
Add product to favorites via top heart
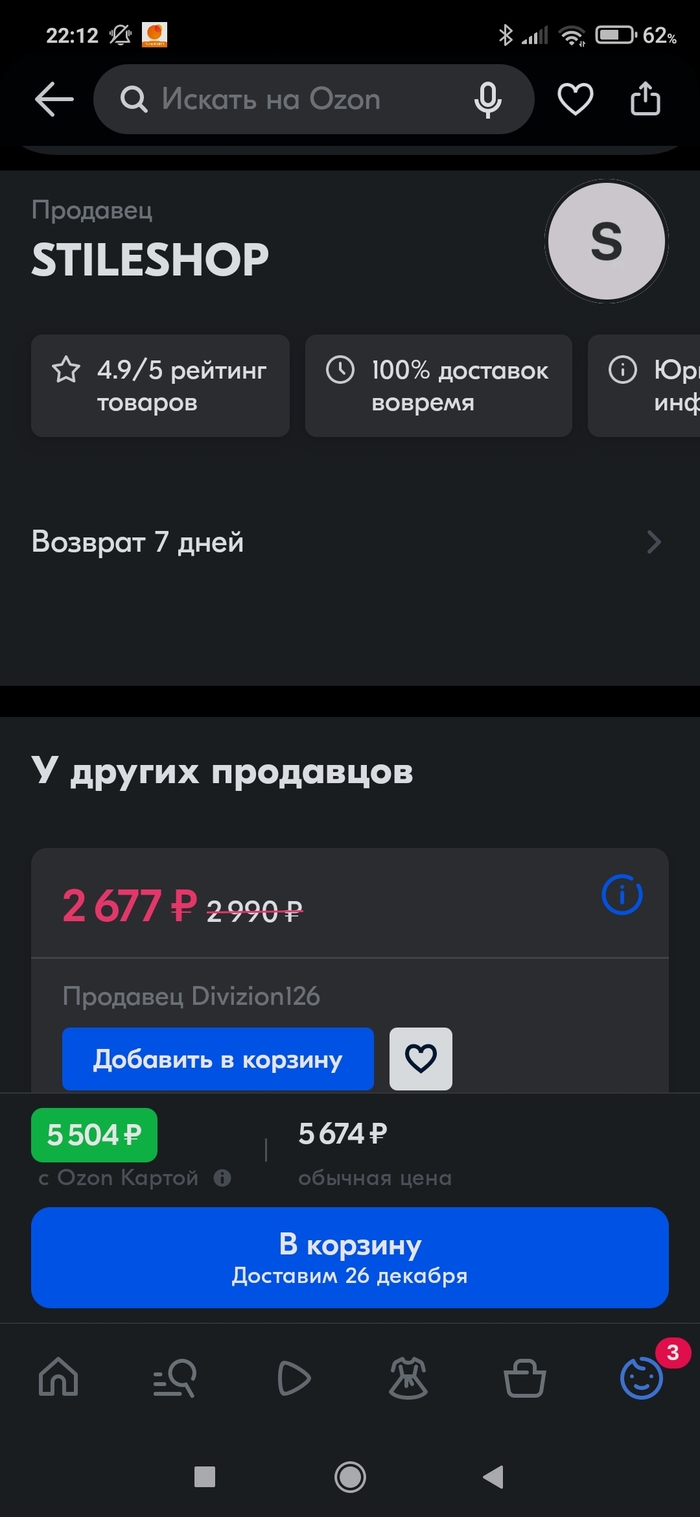[575, 99]
